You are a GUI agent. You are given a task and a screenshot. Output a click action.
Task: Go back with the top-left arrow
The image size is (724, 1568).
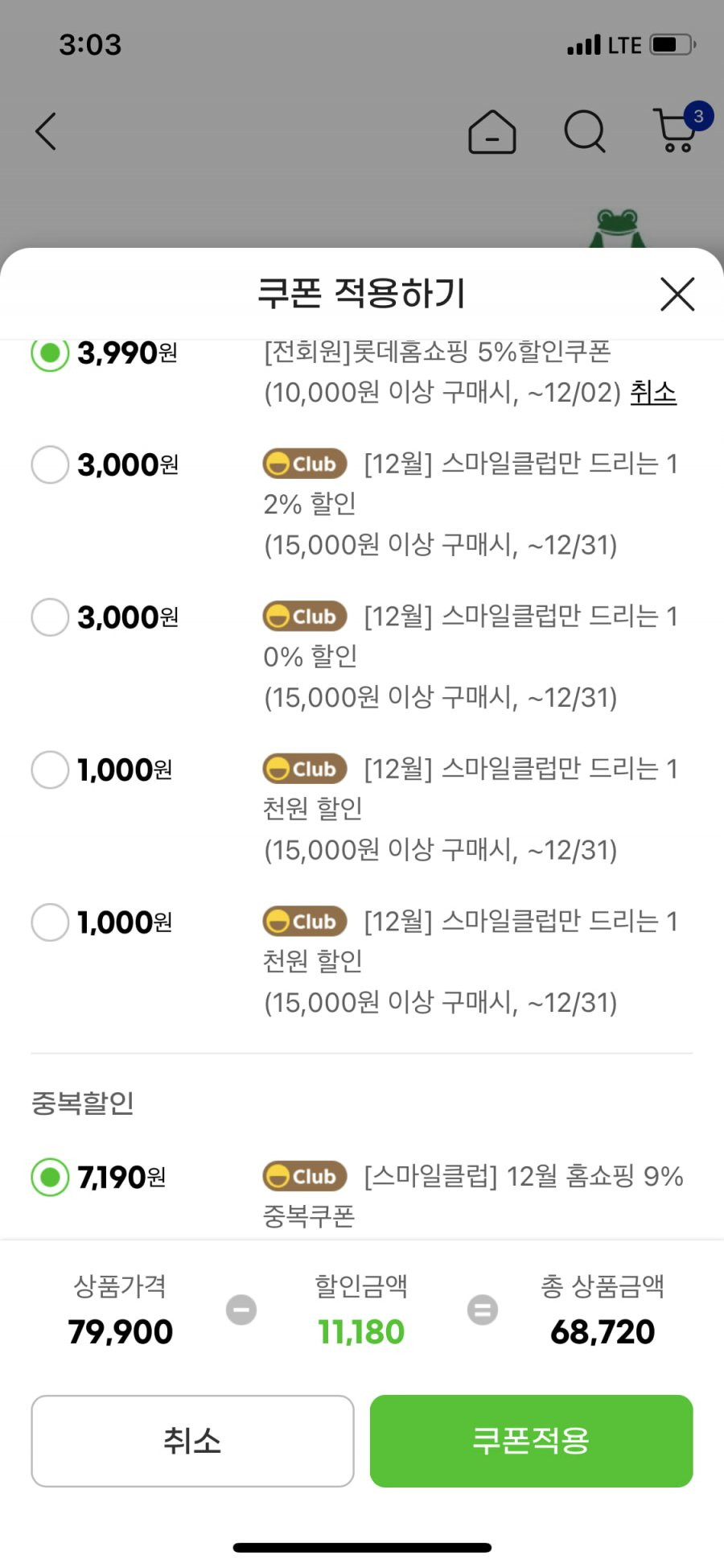click(46, 131)
